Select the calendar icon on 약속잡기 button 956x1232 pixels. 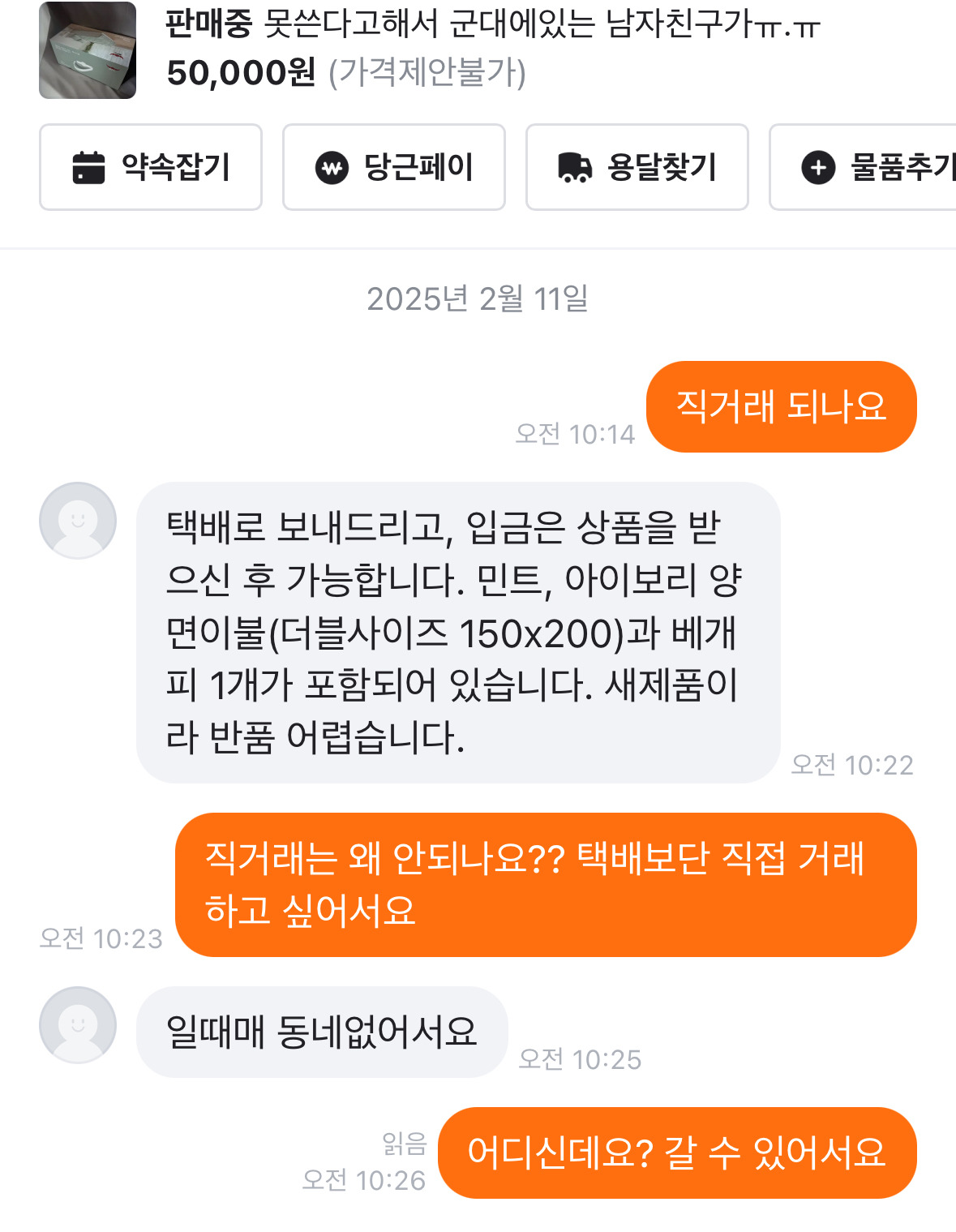(89, 167)
